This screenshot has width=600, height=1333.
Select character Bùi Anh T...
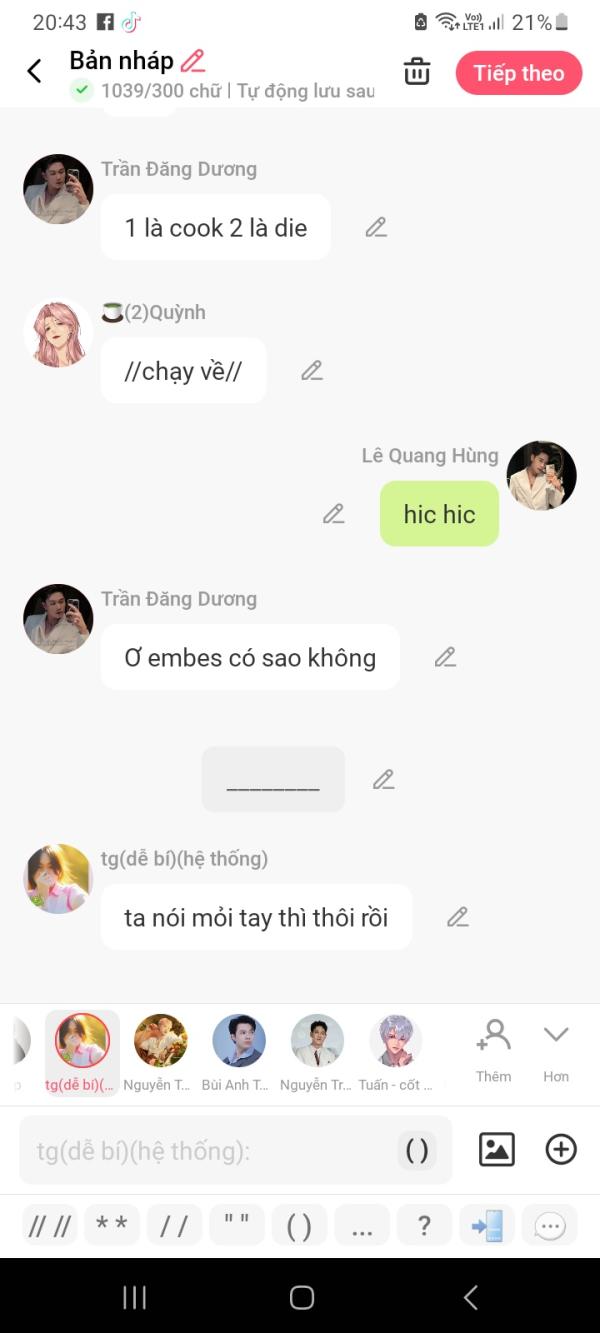click(x=239, y=1052)
